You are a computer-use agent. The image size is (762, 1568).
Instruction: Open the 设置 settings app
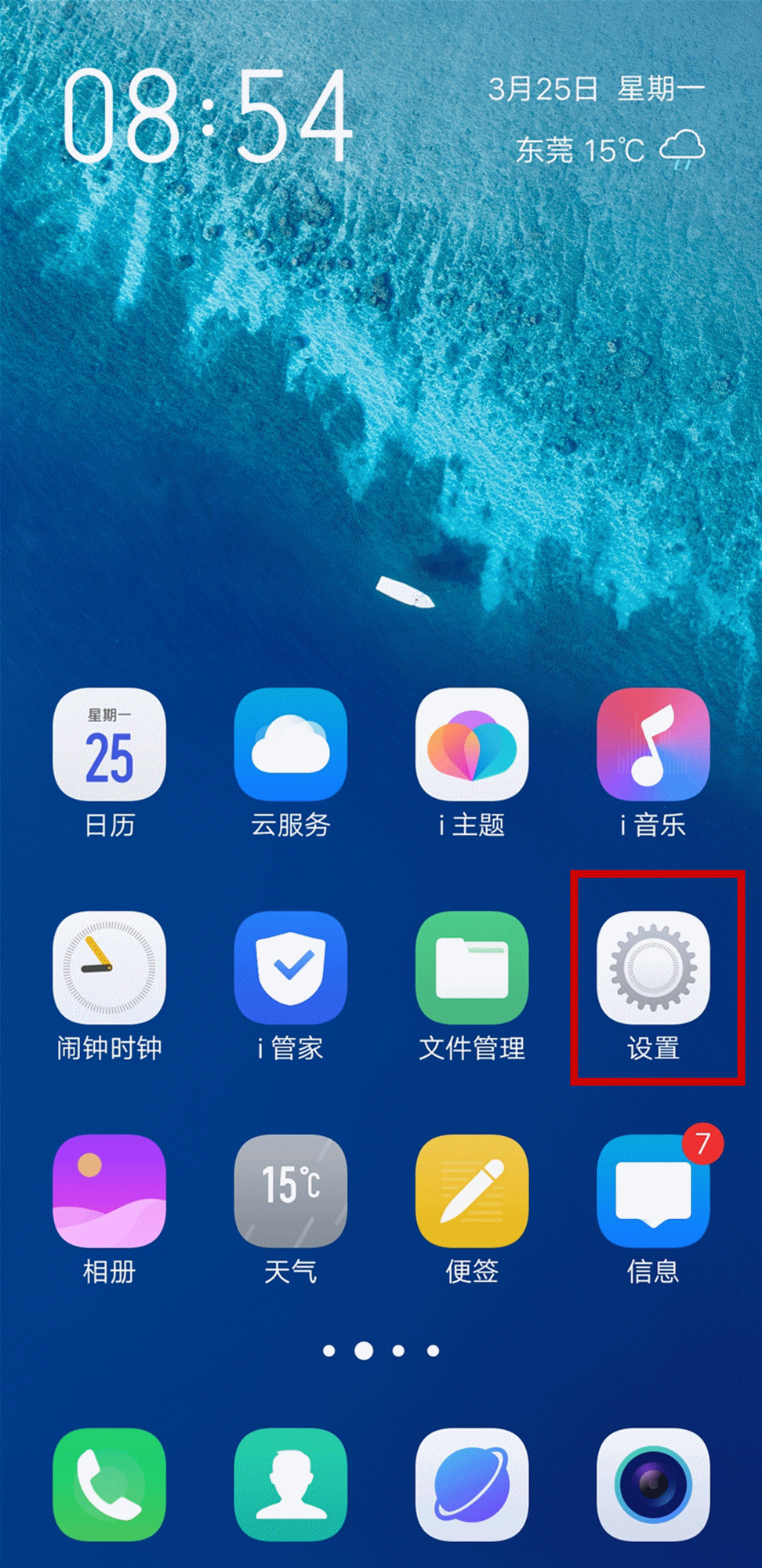(x=652, y=967)
